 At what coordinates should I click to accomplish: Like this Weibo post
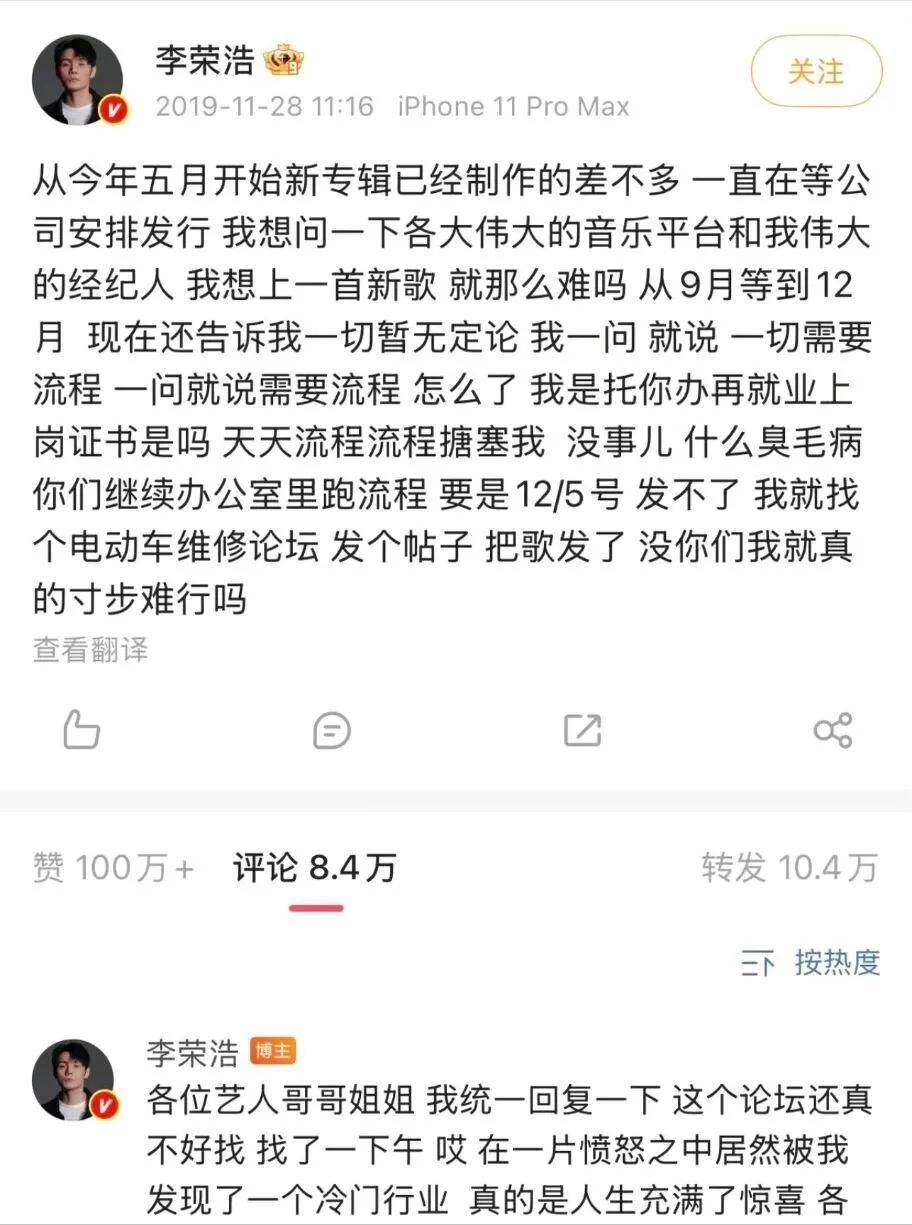click(81, 730)
